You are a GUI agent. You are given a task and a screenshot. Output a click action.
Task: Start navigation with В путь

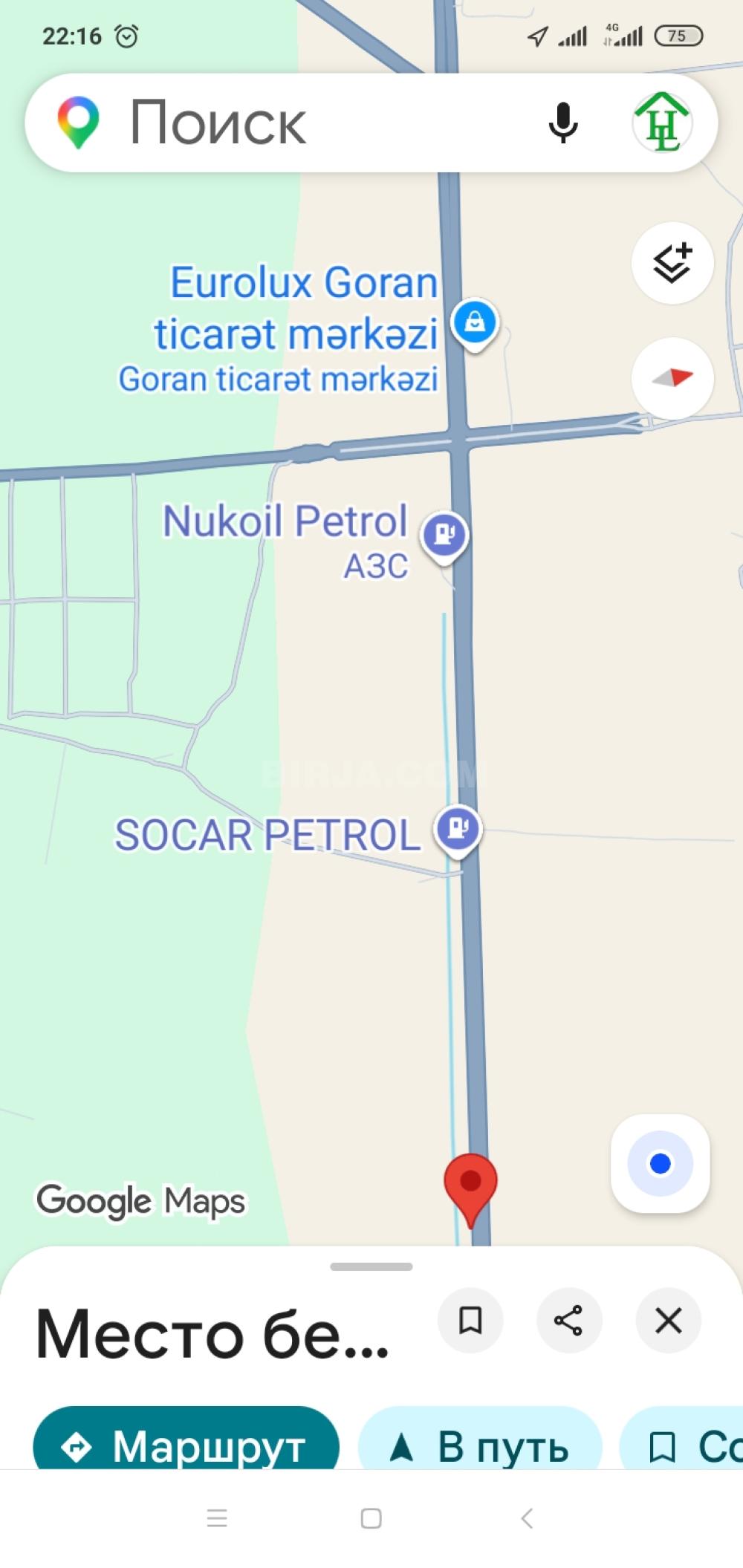(x=480, y=1445)
